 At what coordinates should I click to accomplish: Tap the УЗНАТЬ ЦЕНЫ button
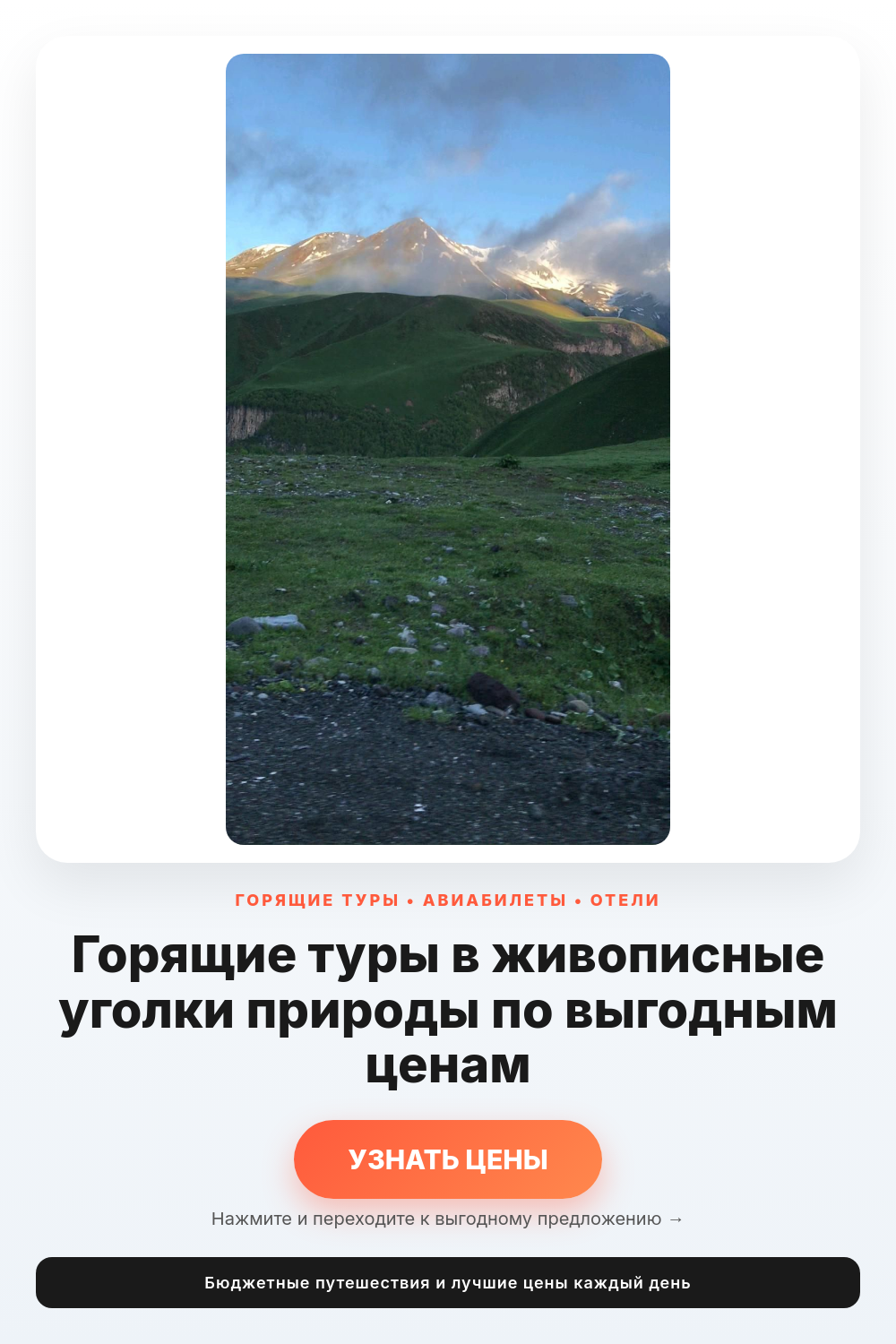448,1159
